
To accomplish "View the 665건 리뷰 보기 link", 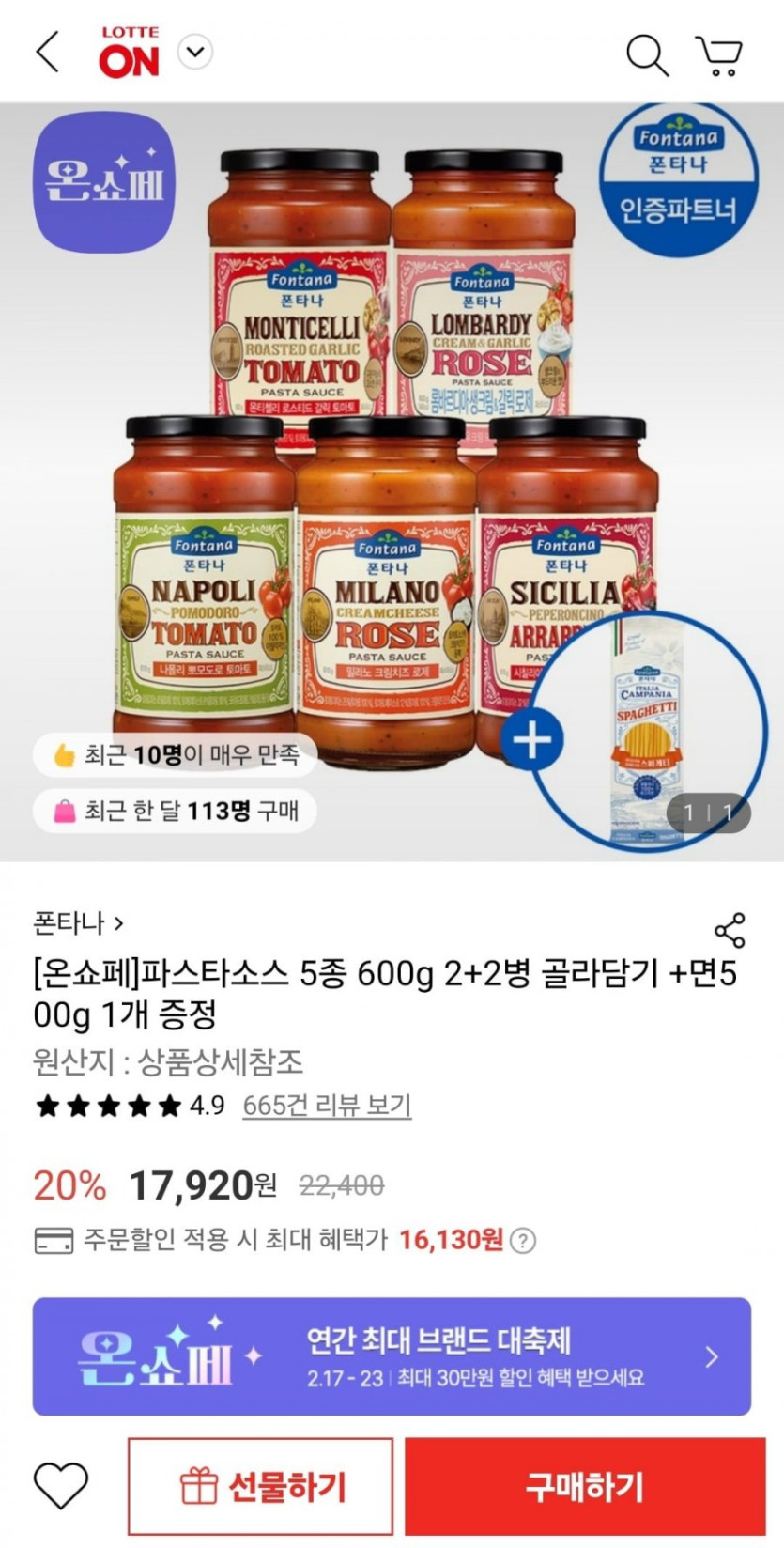I will click(x=327, y=1106).
